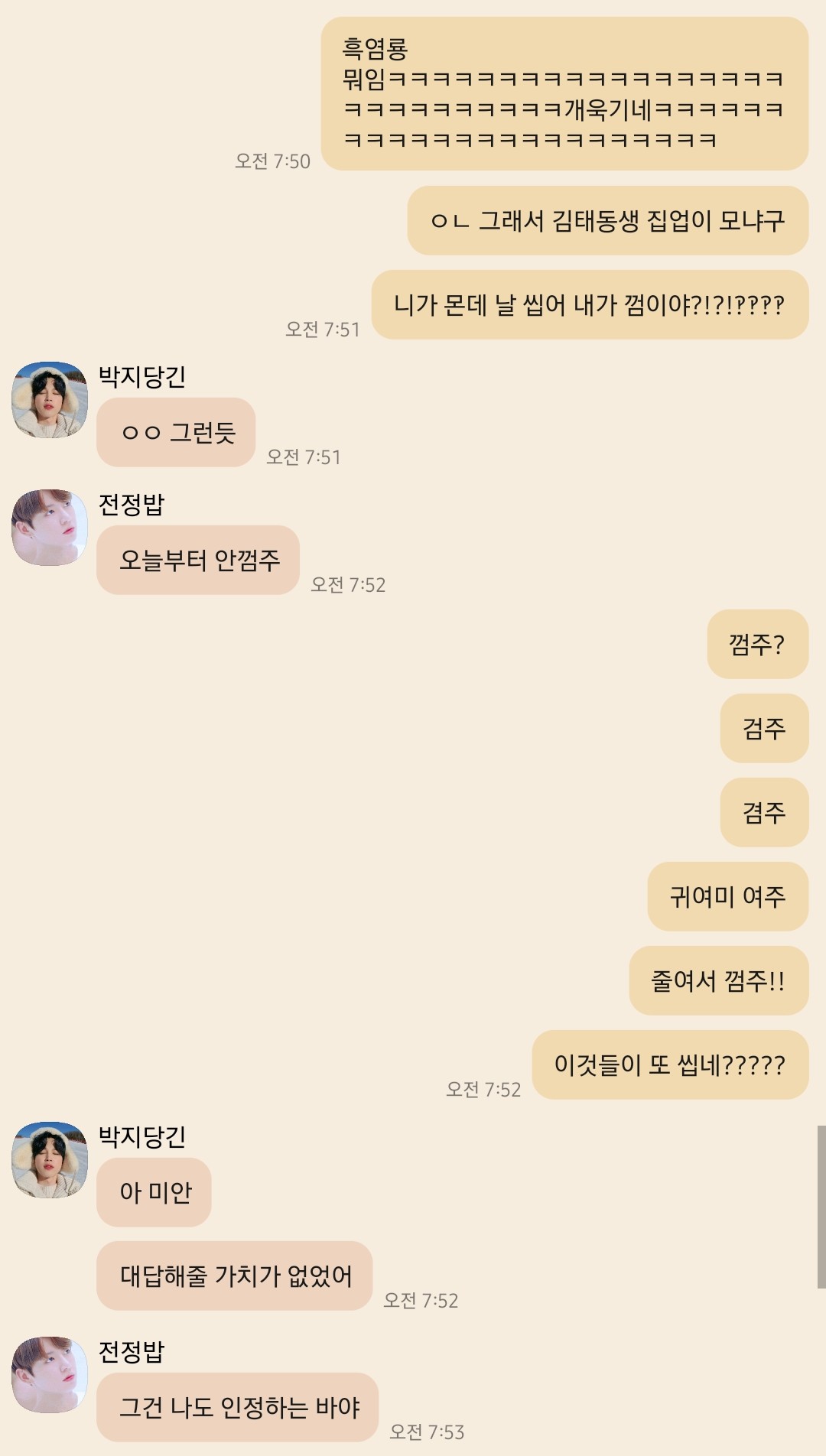View 전정밥's avatar beside '오늘부터 안껌주'
This screenshot has width=826, height=1456.
[x=50, y=528]
